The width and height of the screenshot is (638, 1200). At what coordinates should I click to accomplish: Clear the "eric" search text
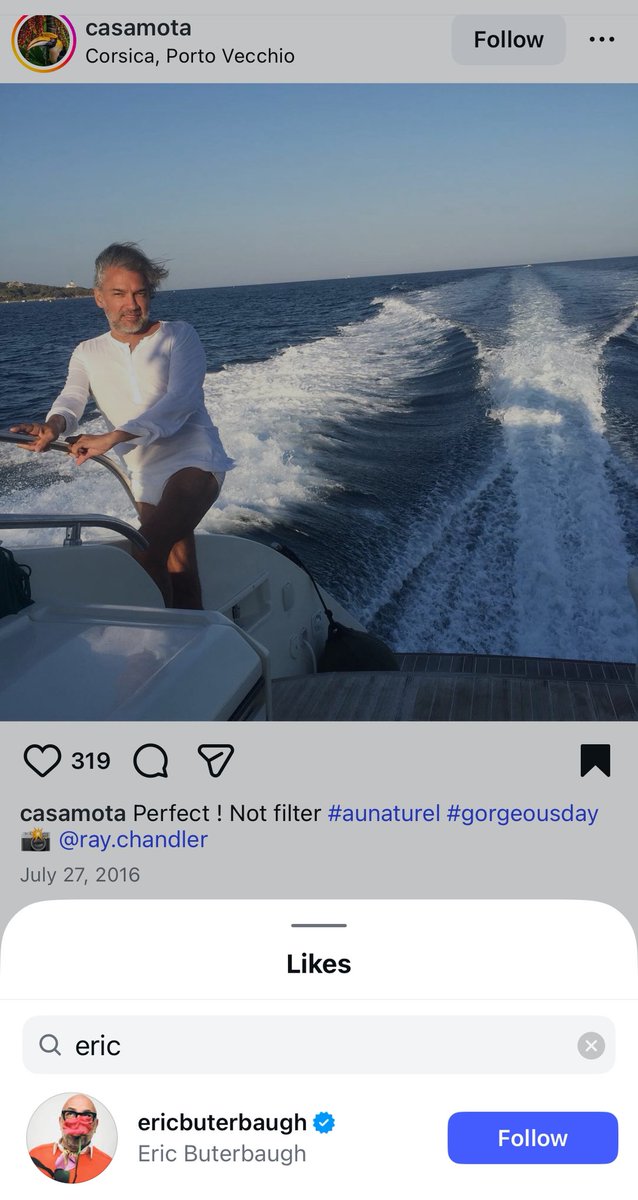(591, 1046)
